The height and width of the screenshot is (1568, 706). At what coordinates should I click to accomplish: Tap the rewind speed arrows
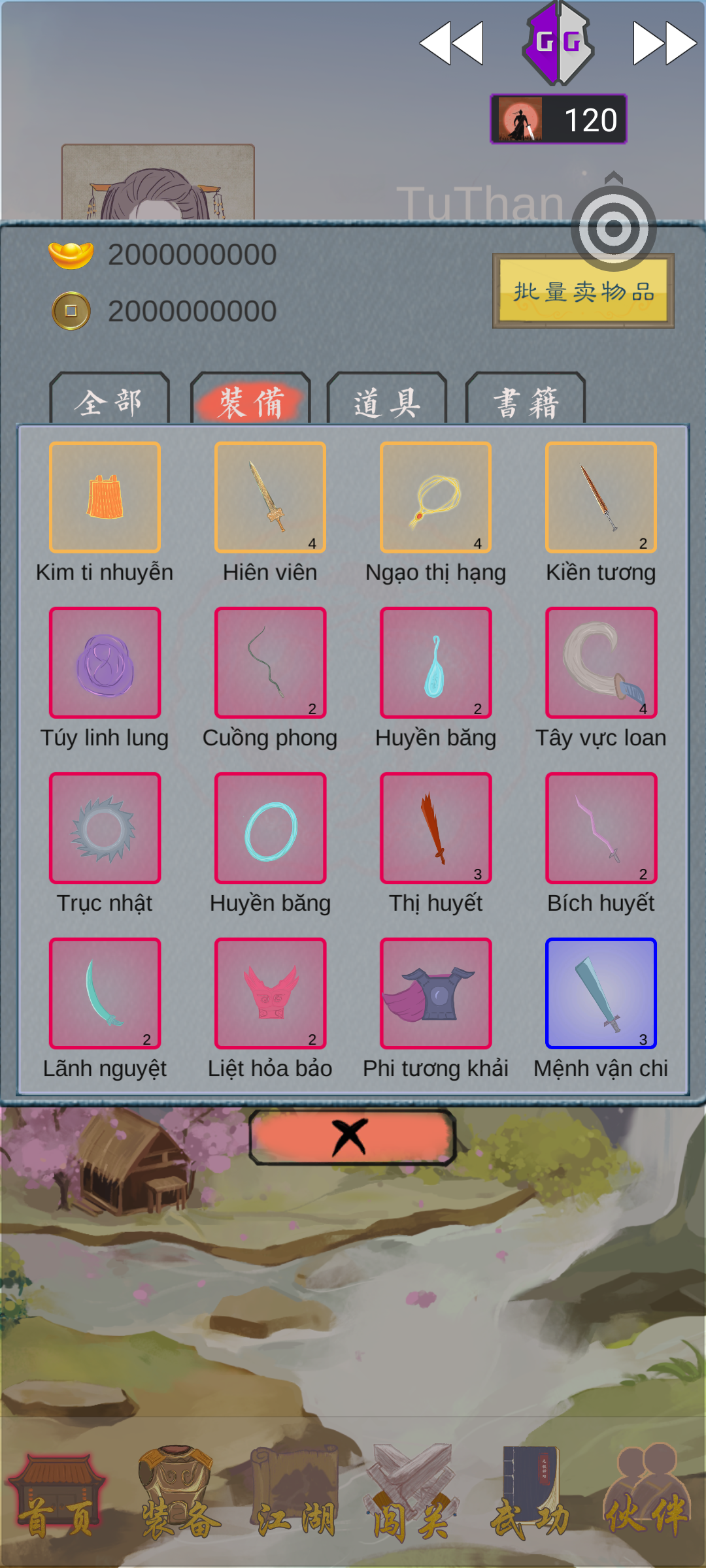click(452, 43)
